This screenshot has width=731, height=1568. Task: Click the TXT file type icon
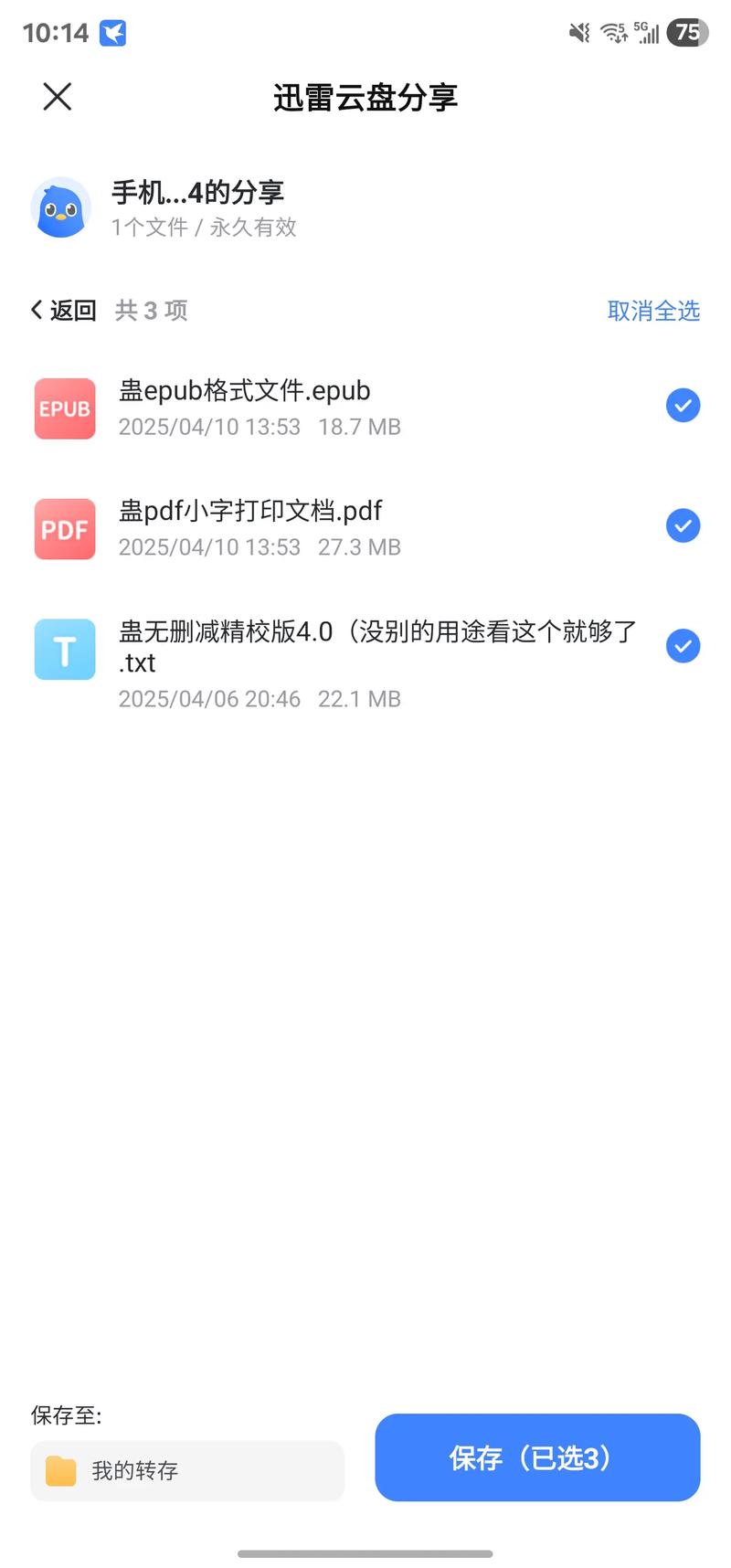pyautogui.click(x=64, y=650)
